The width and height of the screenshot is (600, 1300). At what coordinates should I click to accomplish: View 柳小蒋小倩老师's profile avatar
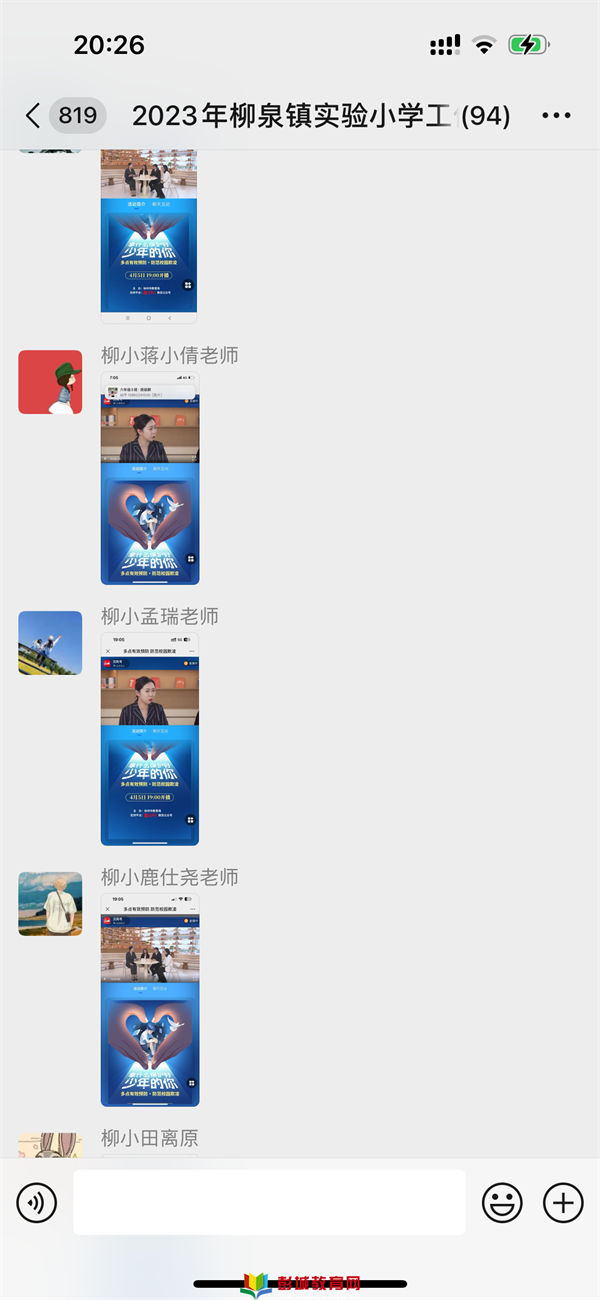click(x=50, y=382)
